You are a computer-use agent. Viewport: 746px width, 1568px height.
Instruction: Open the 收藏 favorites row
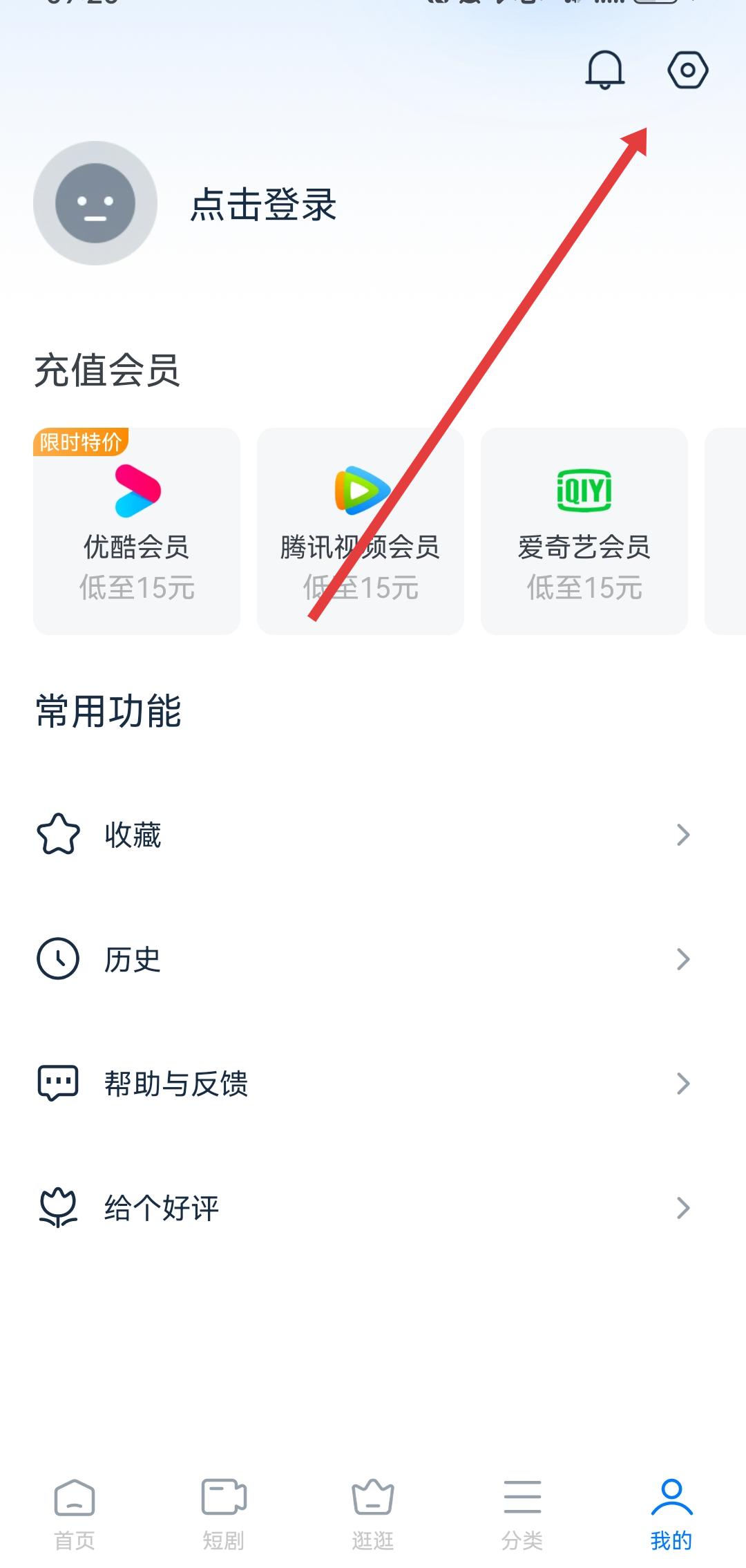coord(363,835)
